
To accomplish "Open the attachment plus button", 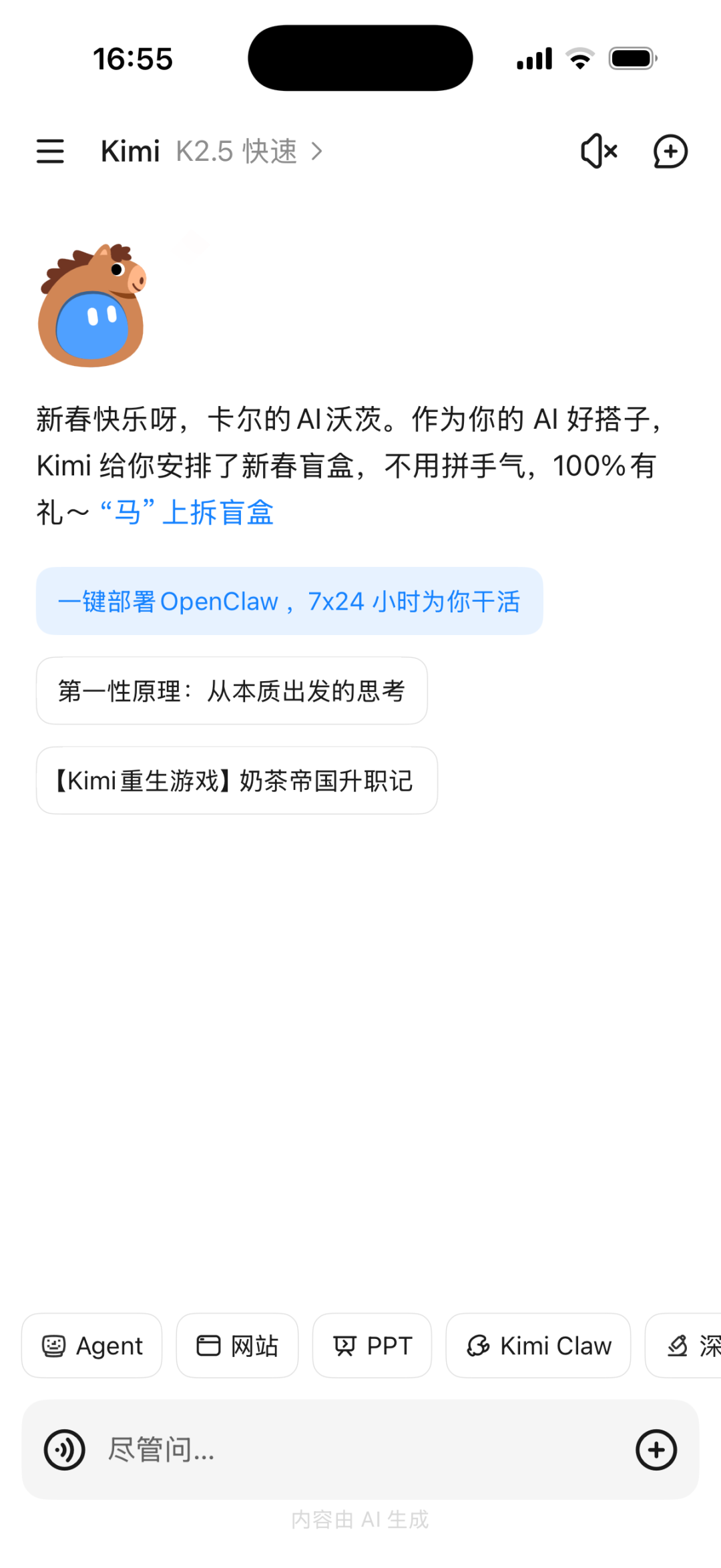I will tap(656, 1450).
